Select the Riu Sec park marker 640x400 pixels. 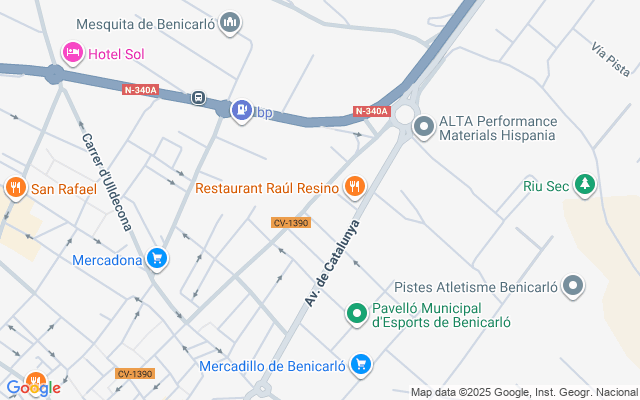click(588, 185)
